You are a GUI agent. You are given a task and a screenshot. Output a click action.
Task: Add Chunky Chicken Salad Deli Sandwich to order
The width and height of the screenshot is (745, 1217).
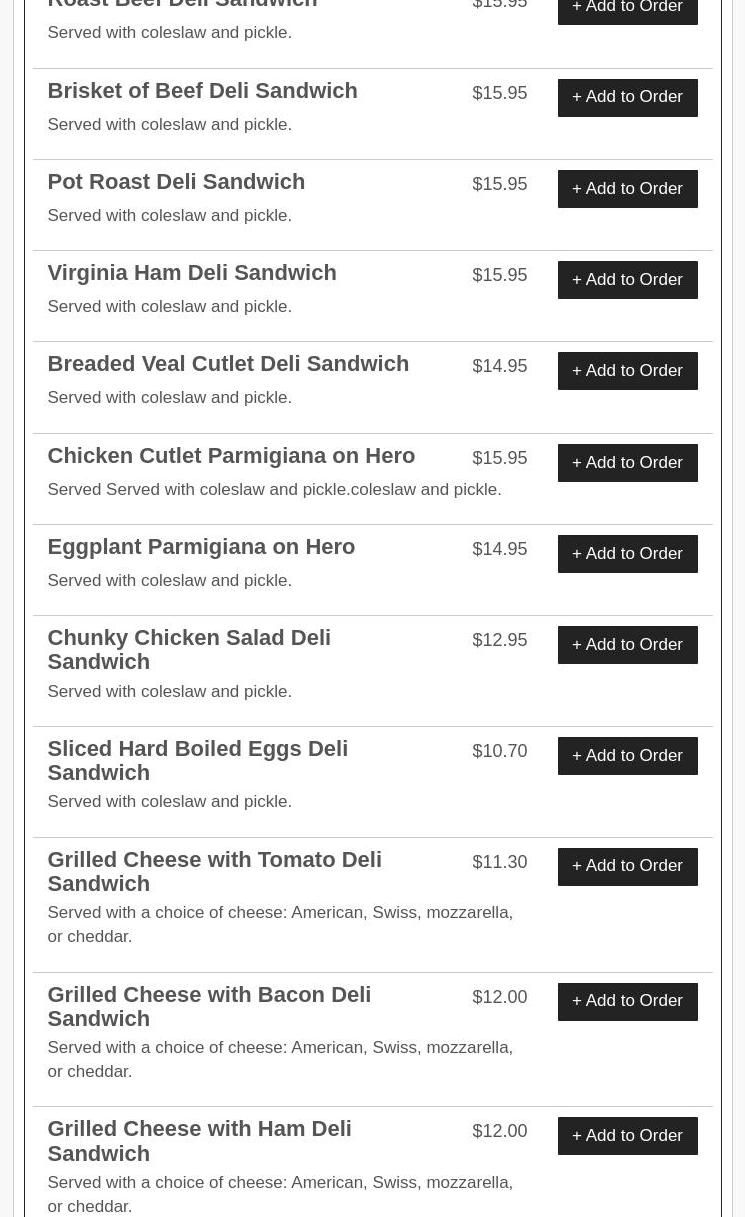tap(627, 645)
